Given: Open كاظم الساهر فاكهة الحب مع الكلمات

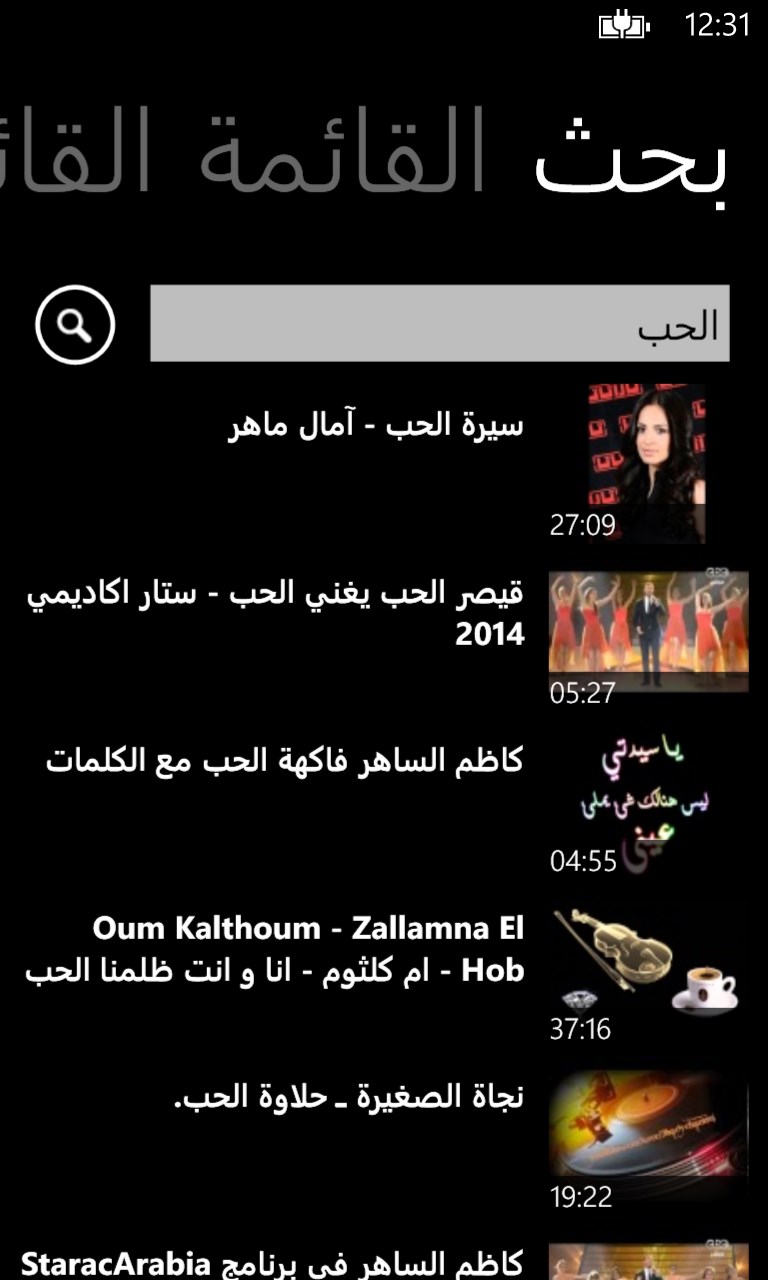Looking at the screenshot, I should click(x=285, y=761).
